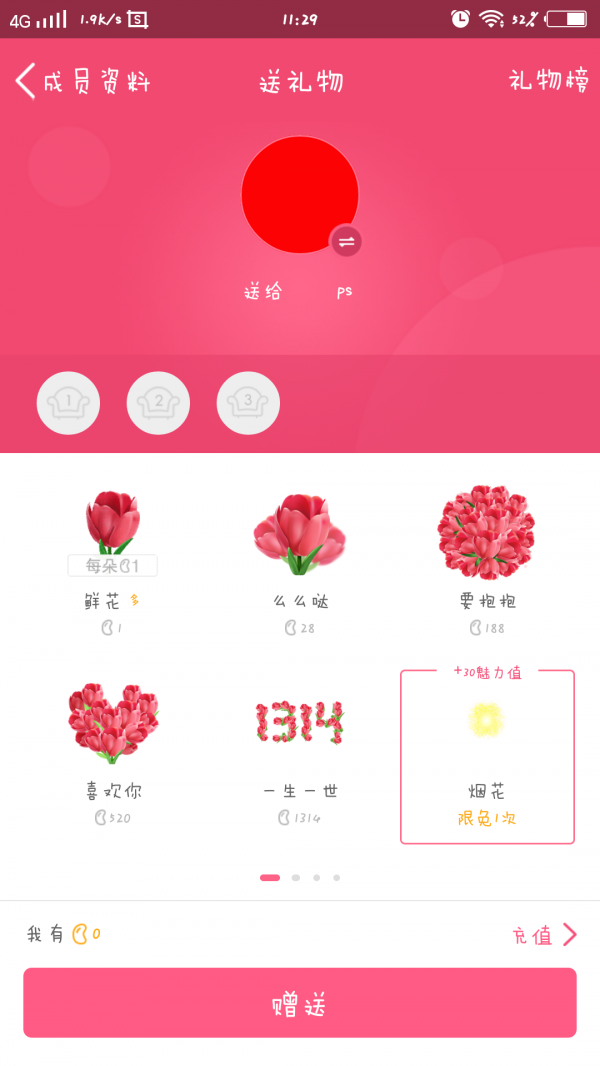Open the 礼物榜 gift ranking
The image size is (600, 1066).
[x=548, y=81]
